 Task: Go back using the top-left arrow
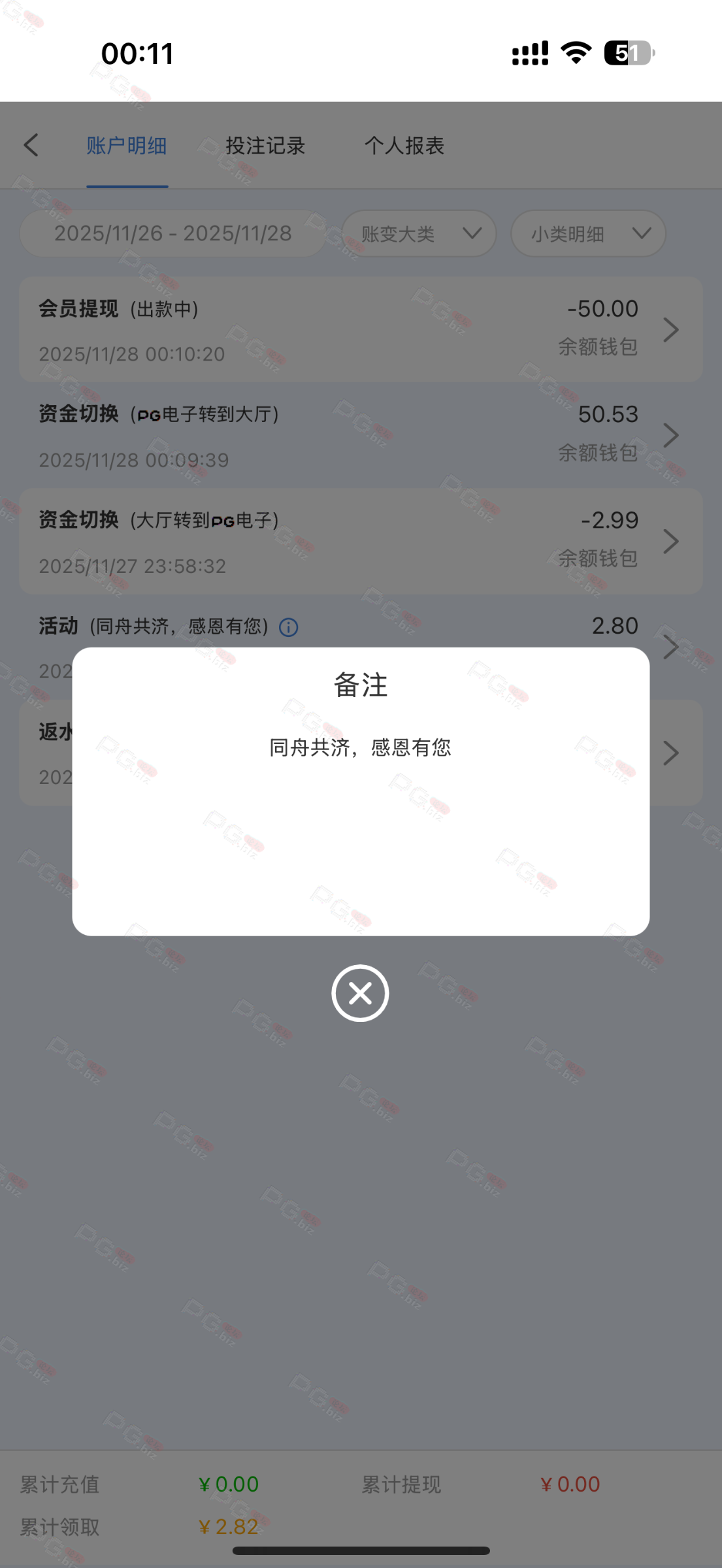pyautogui.click(x=31, y=145)
